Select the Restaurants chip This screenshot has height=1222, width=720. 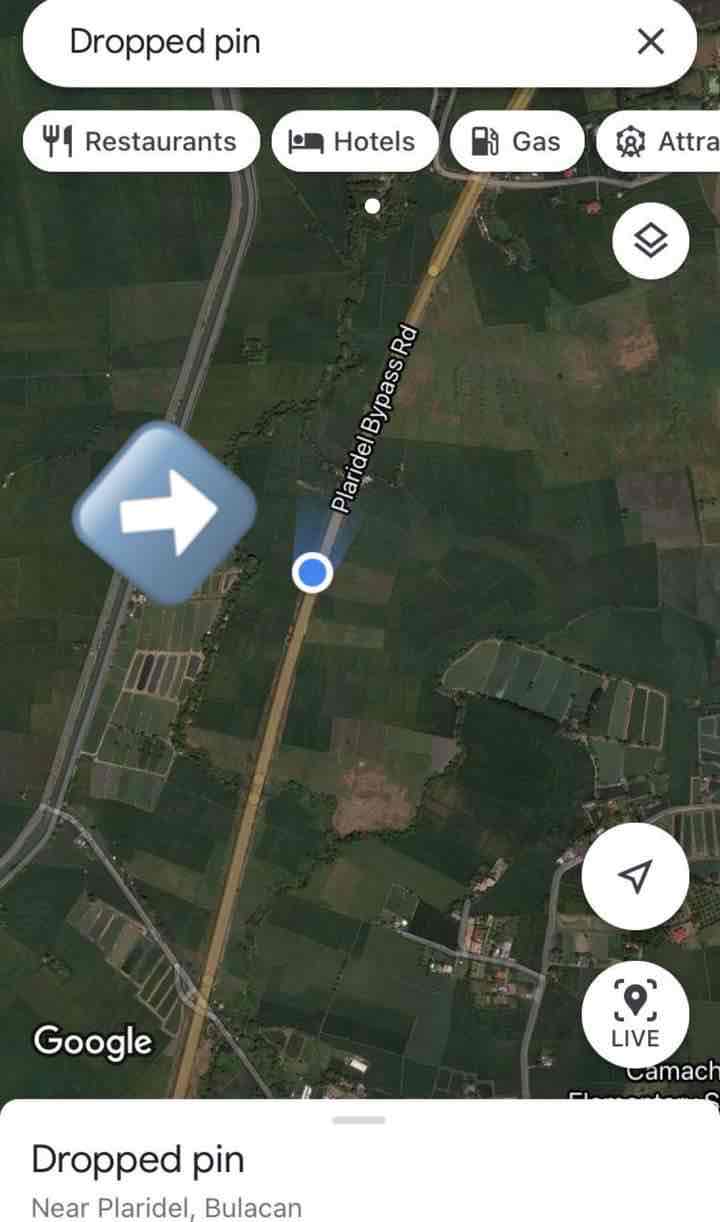click(x=140, y=142)
